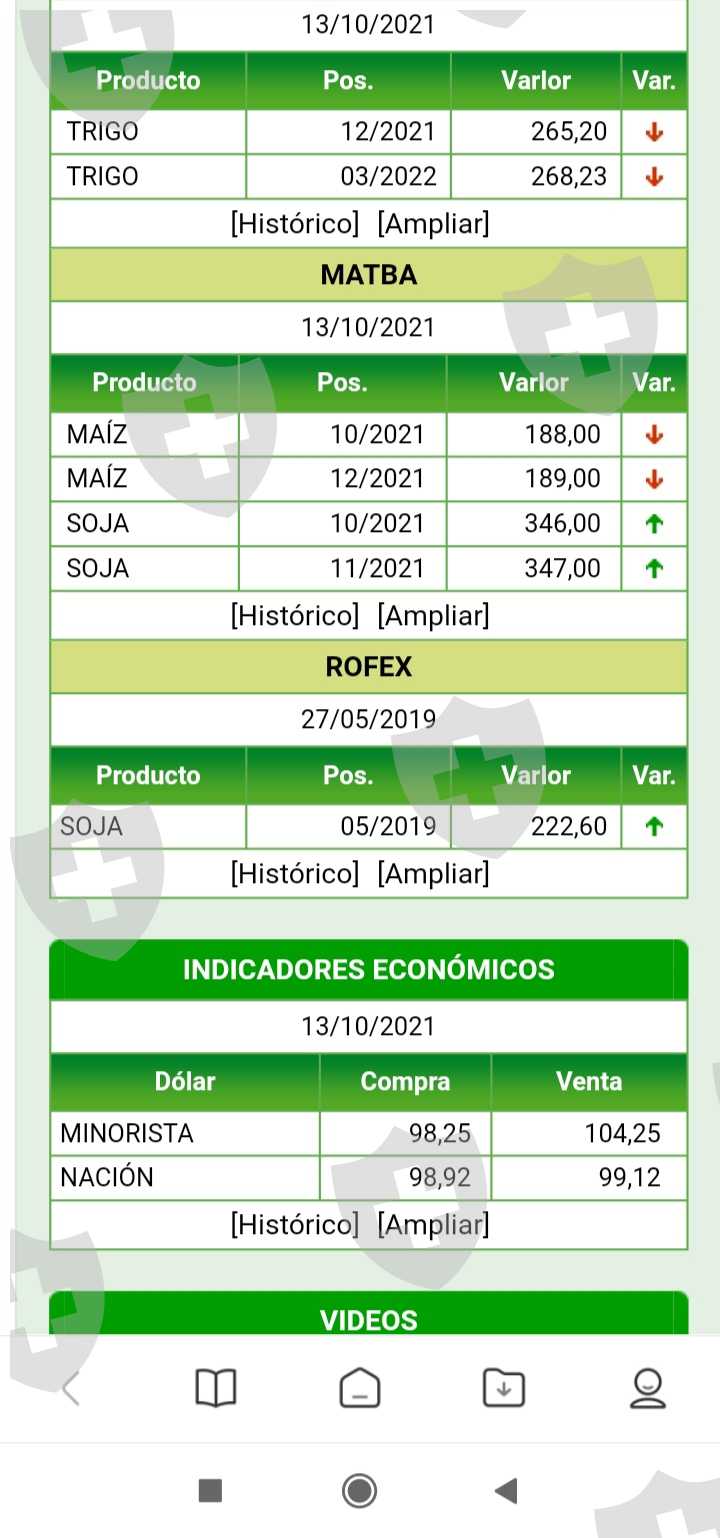Open the user profile icon

(648, 1388)
